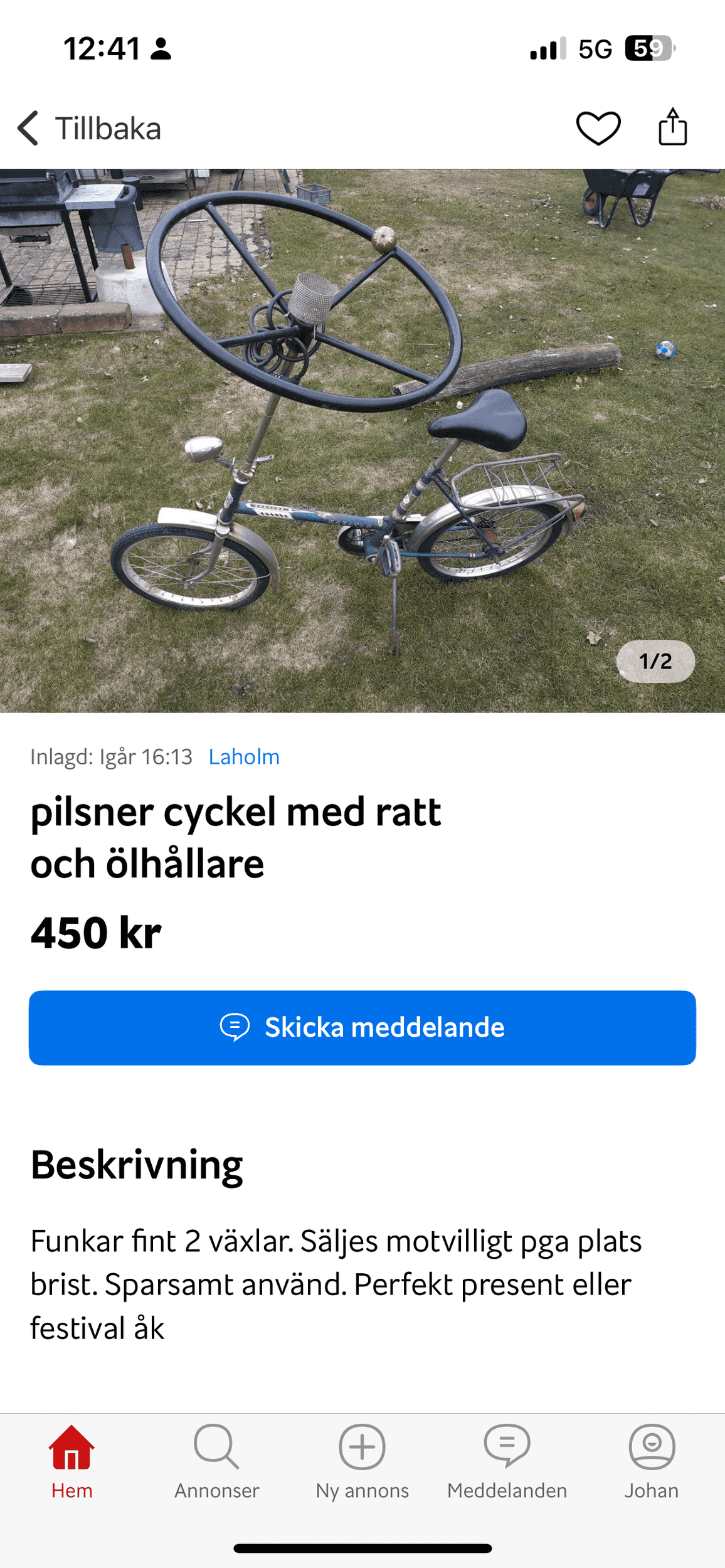
Task: Go to Johan's profile tab
Action: pos(652,1462)
